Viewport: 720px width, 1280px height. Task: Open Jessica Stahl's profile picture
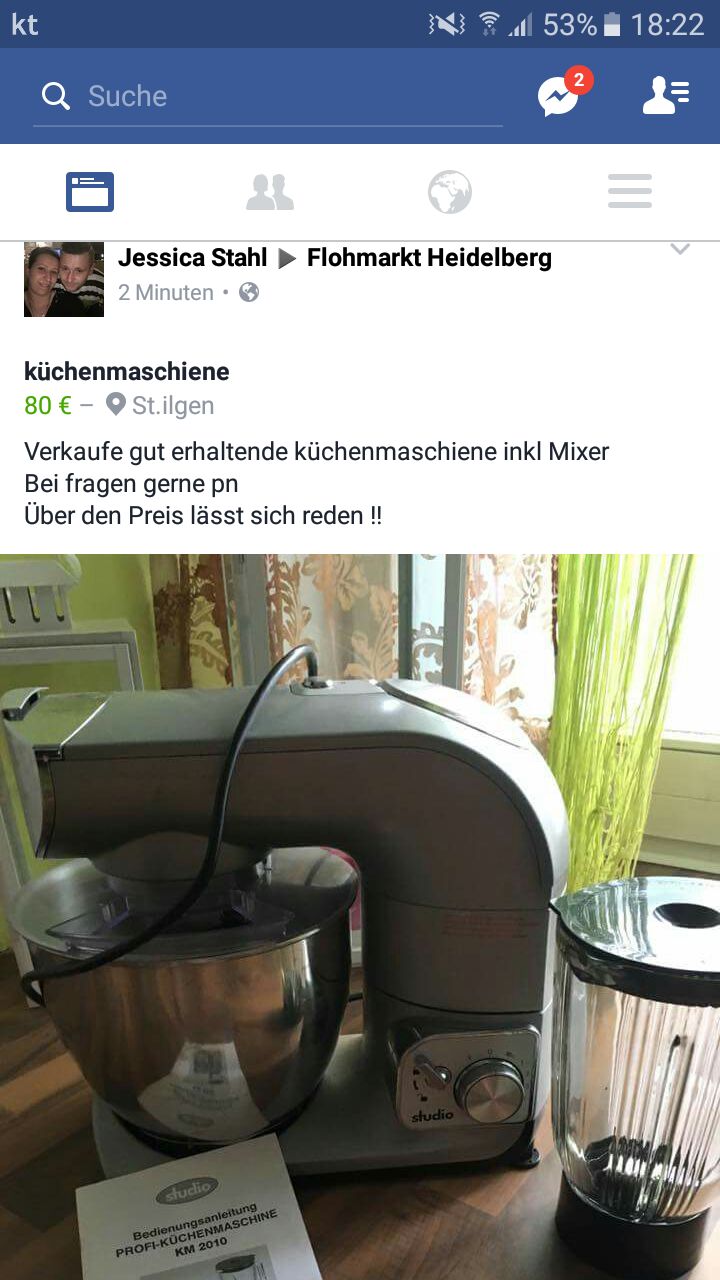click(x=64, y=279)
